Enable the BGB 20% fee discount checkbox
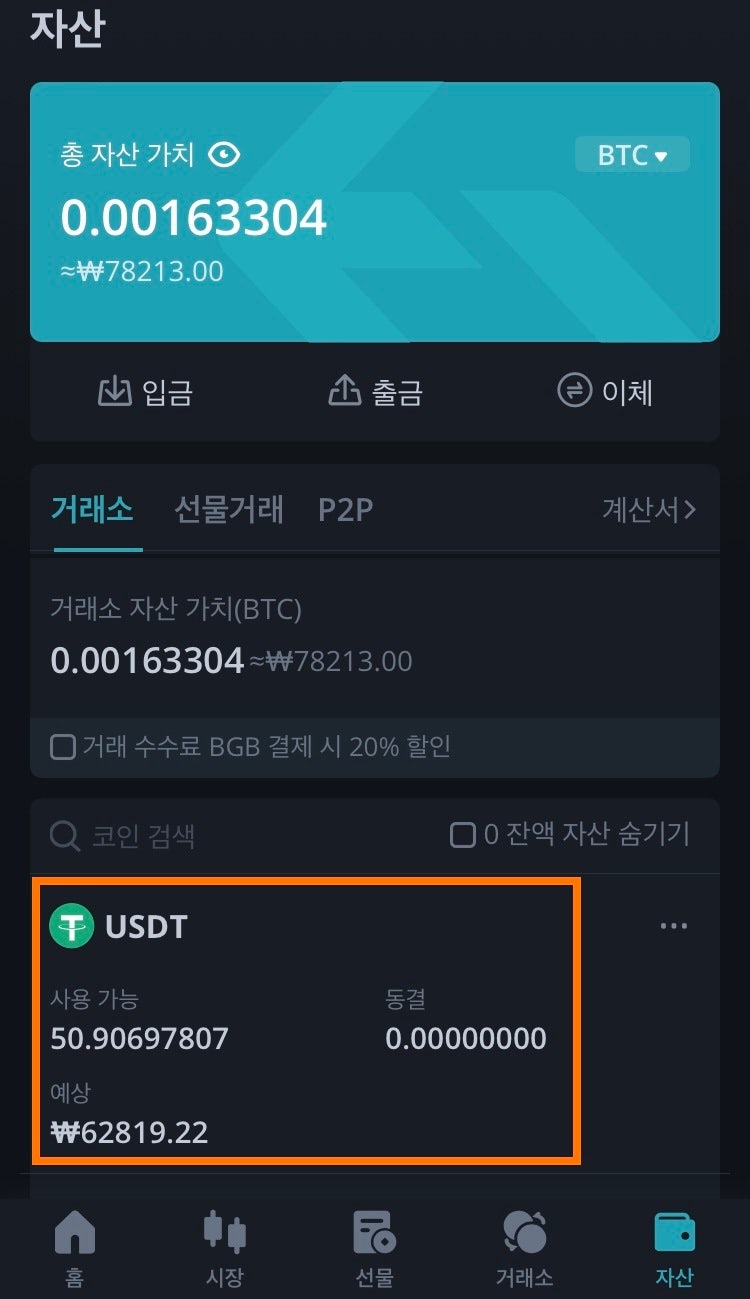Viewport: 750px width, 1299px height. coord(62,746)
